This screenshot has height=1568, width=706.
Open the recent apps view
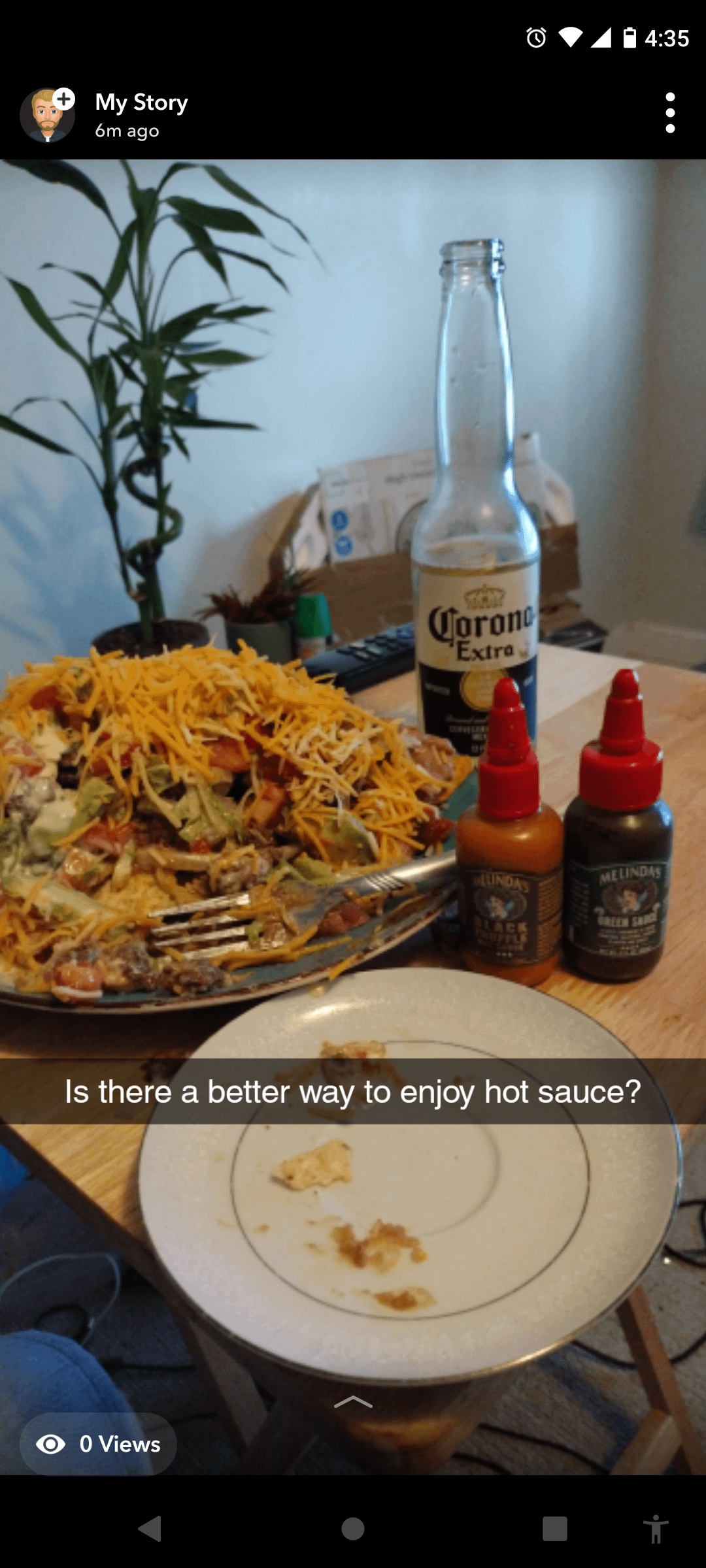point(554,1529)
